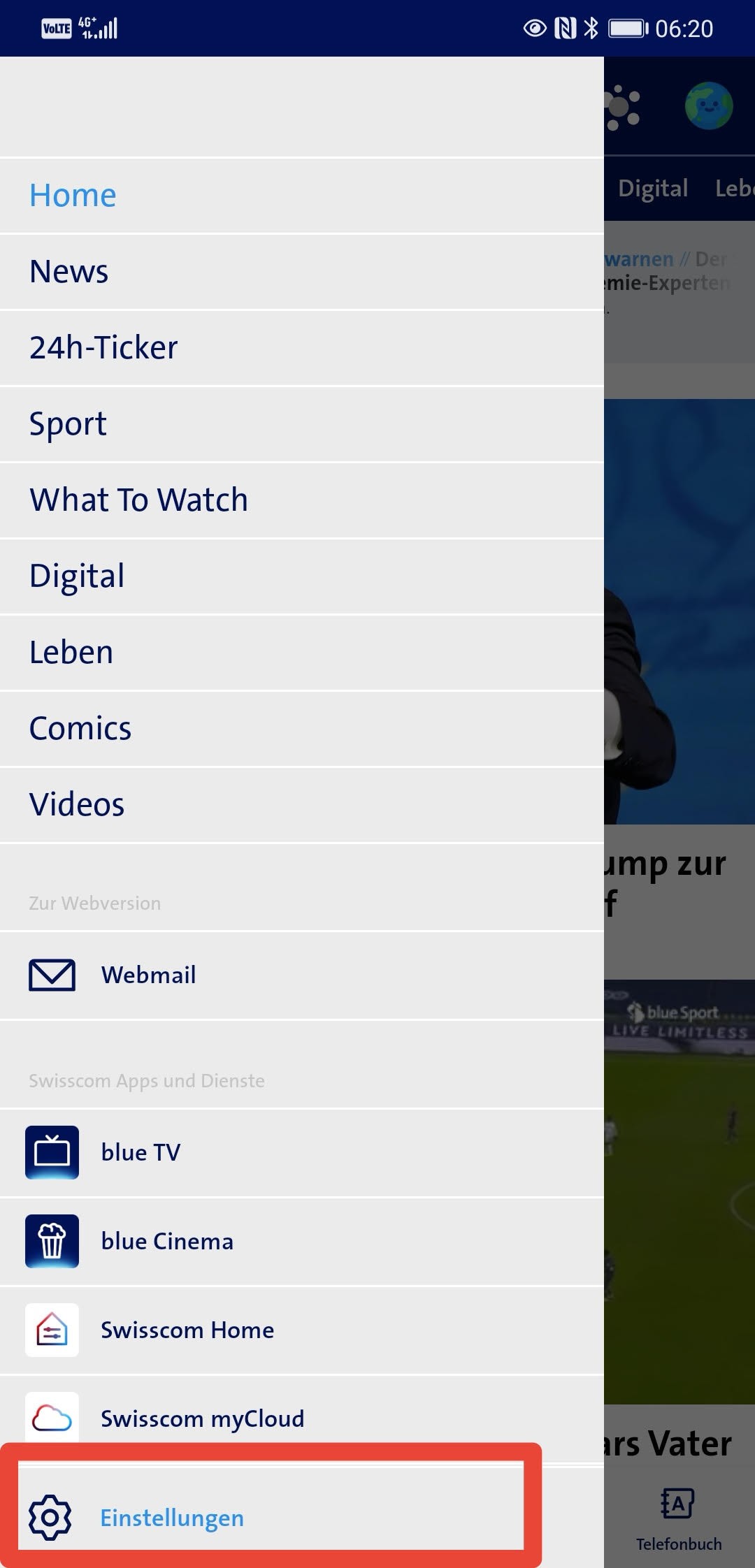
Task: Open the Leben section
Action: (x=71, y=652)
